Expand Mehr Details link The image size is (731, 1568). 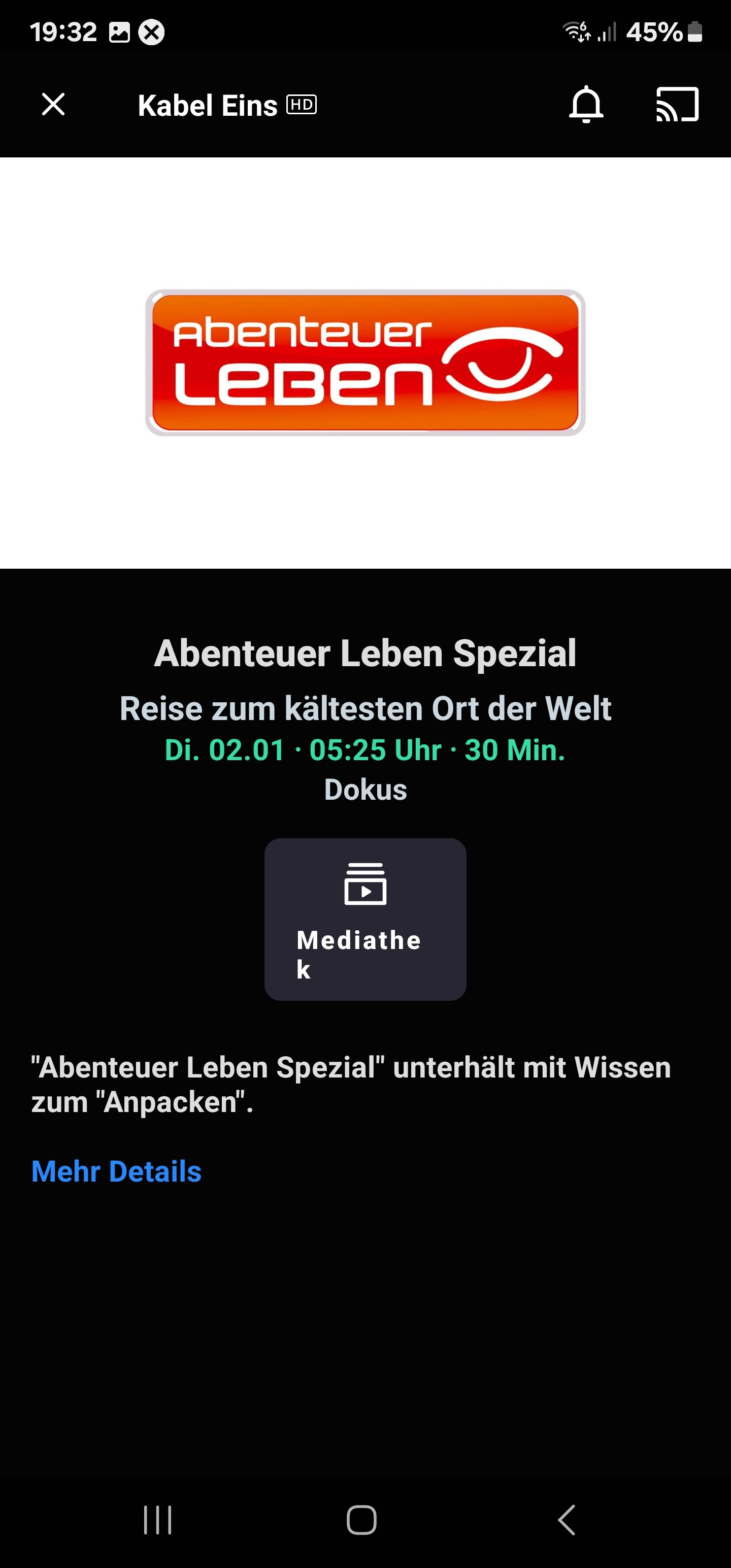click(116, 1171)
